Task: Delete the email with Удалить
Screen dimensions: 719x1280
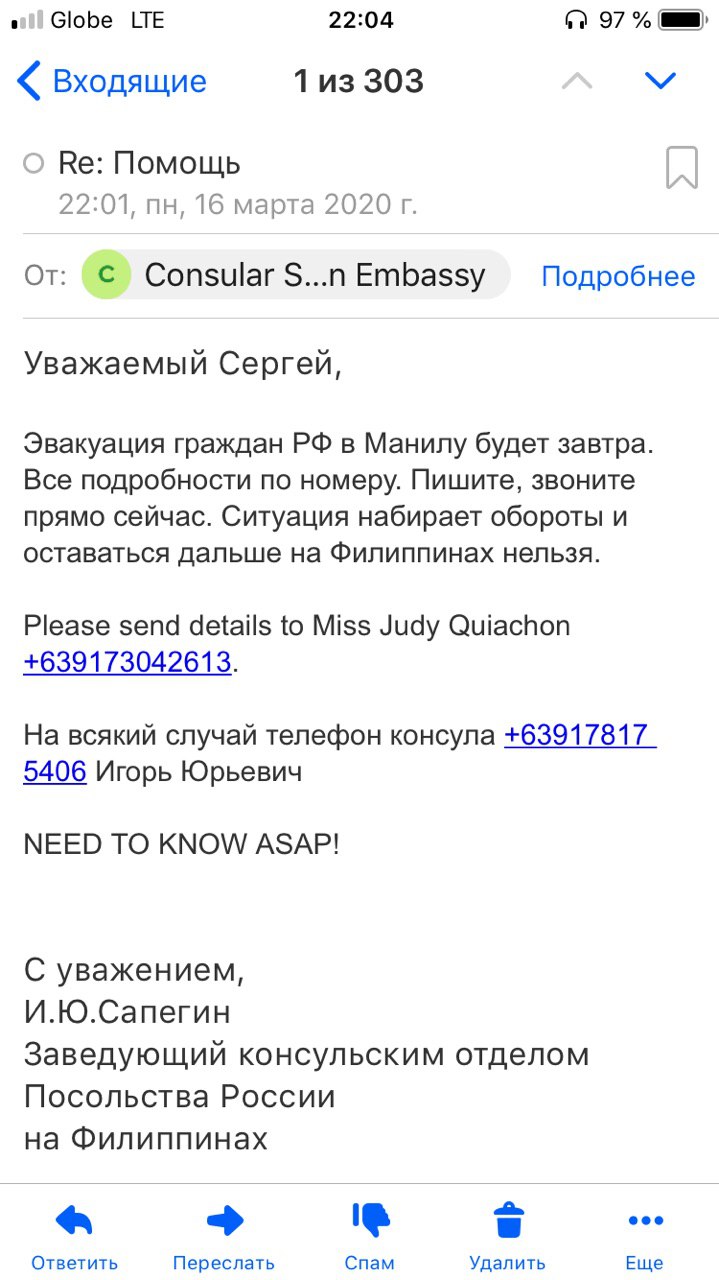Action: [x=508, y=1236]
